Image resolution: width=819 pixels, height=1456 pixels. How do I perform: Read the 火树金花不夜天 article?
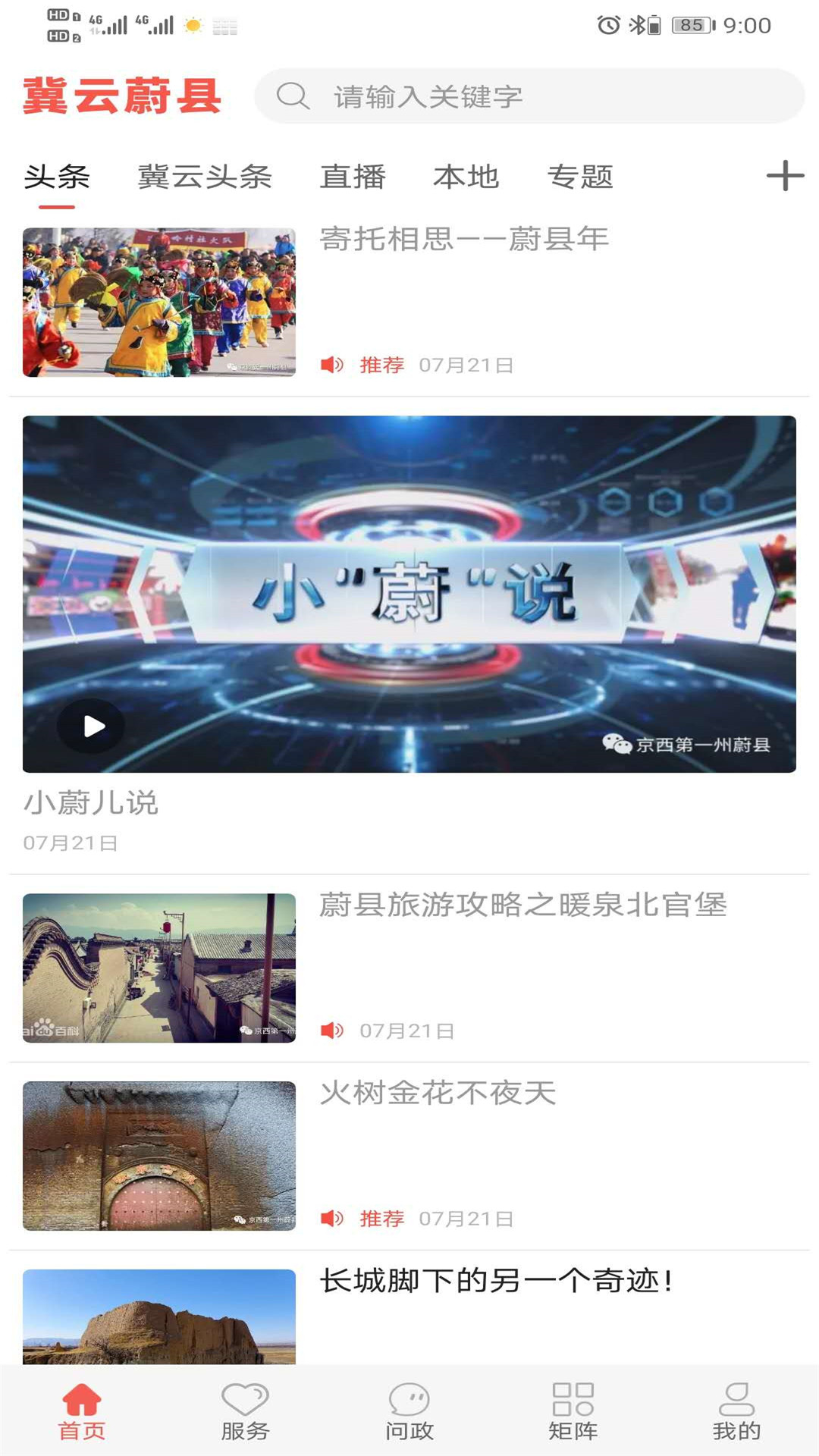tap(438, 1094)
